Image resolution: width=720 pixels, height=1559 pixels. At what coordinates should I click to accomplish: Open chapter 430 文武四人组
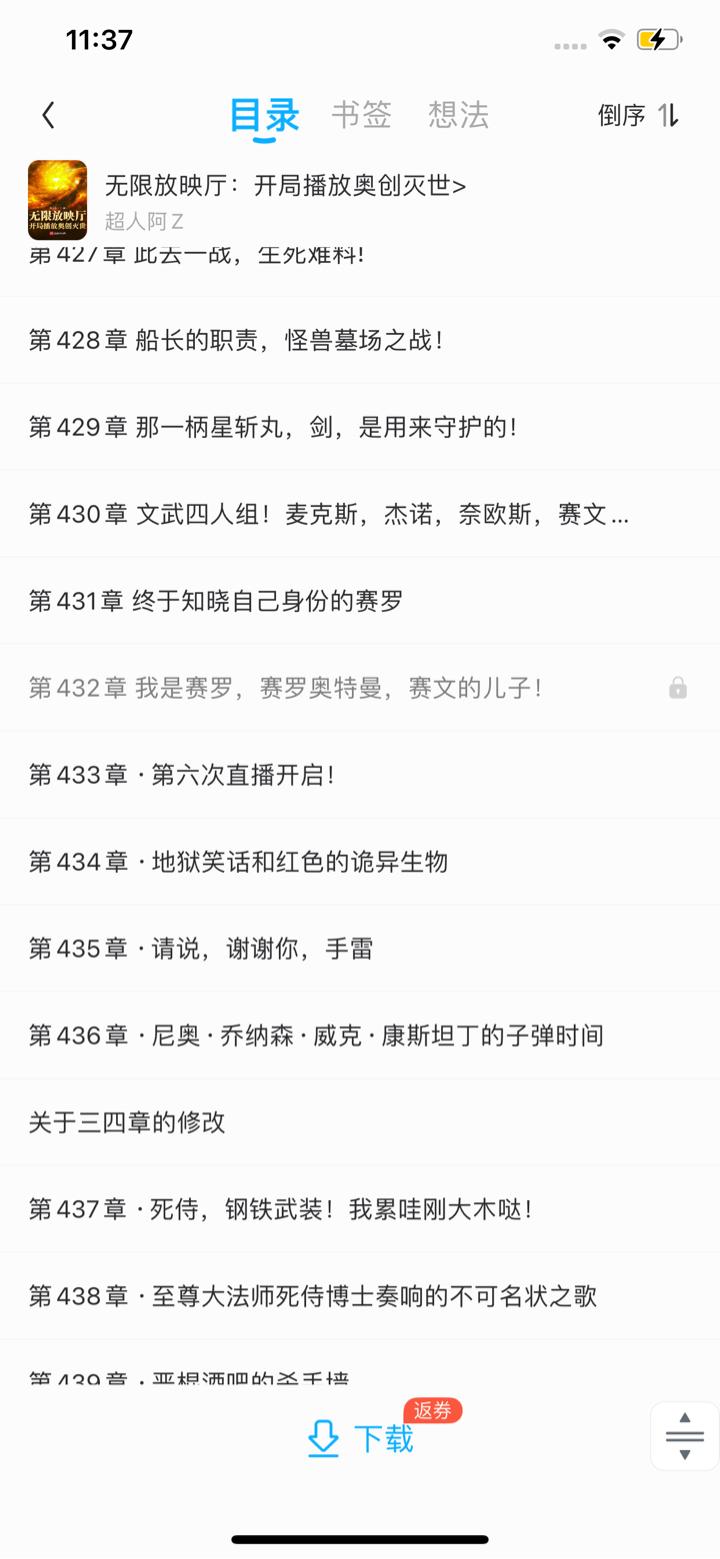tap(329, 514)
